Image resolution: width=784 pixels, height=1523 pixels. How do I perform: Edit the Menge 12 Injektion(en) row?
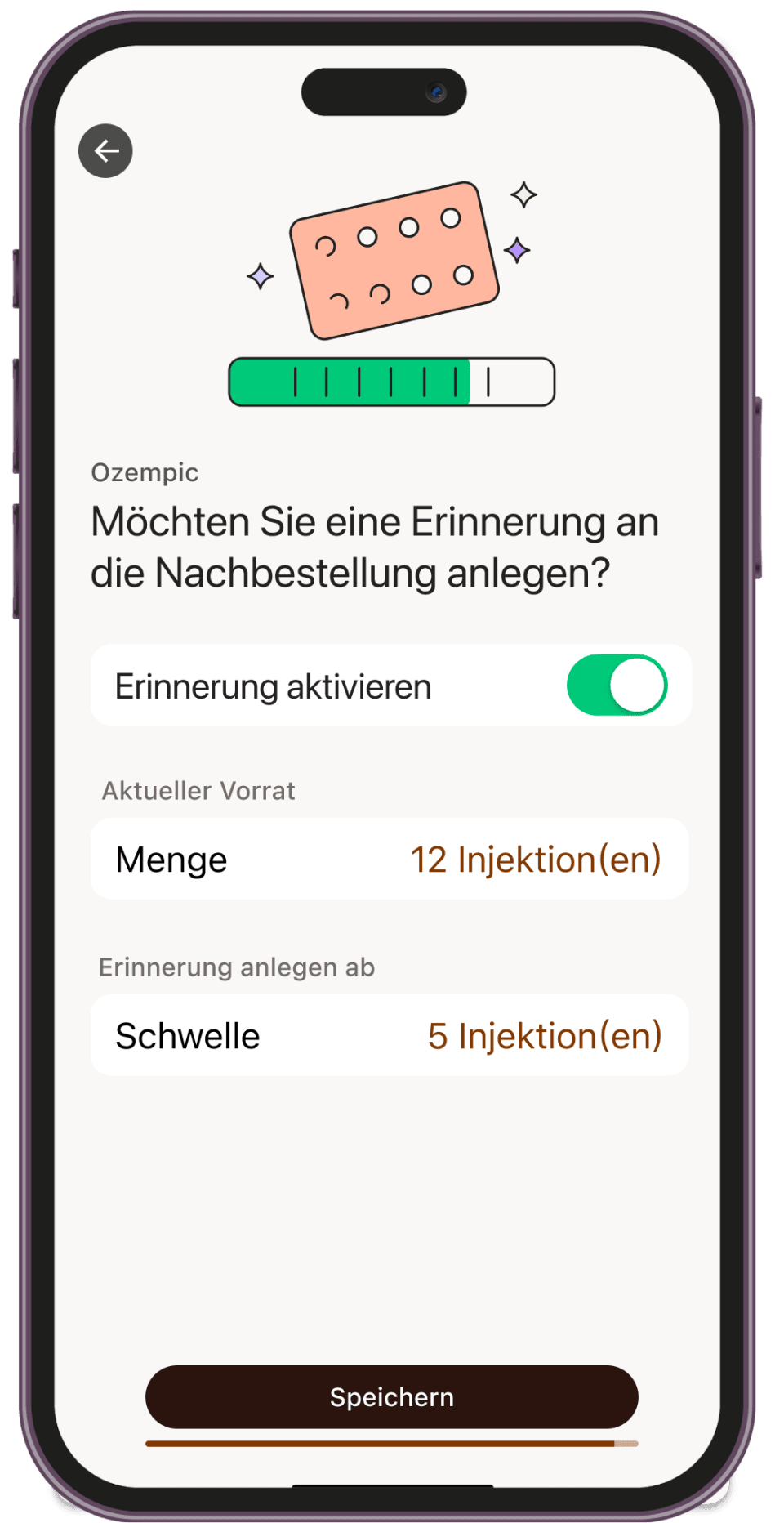[389, 859]
